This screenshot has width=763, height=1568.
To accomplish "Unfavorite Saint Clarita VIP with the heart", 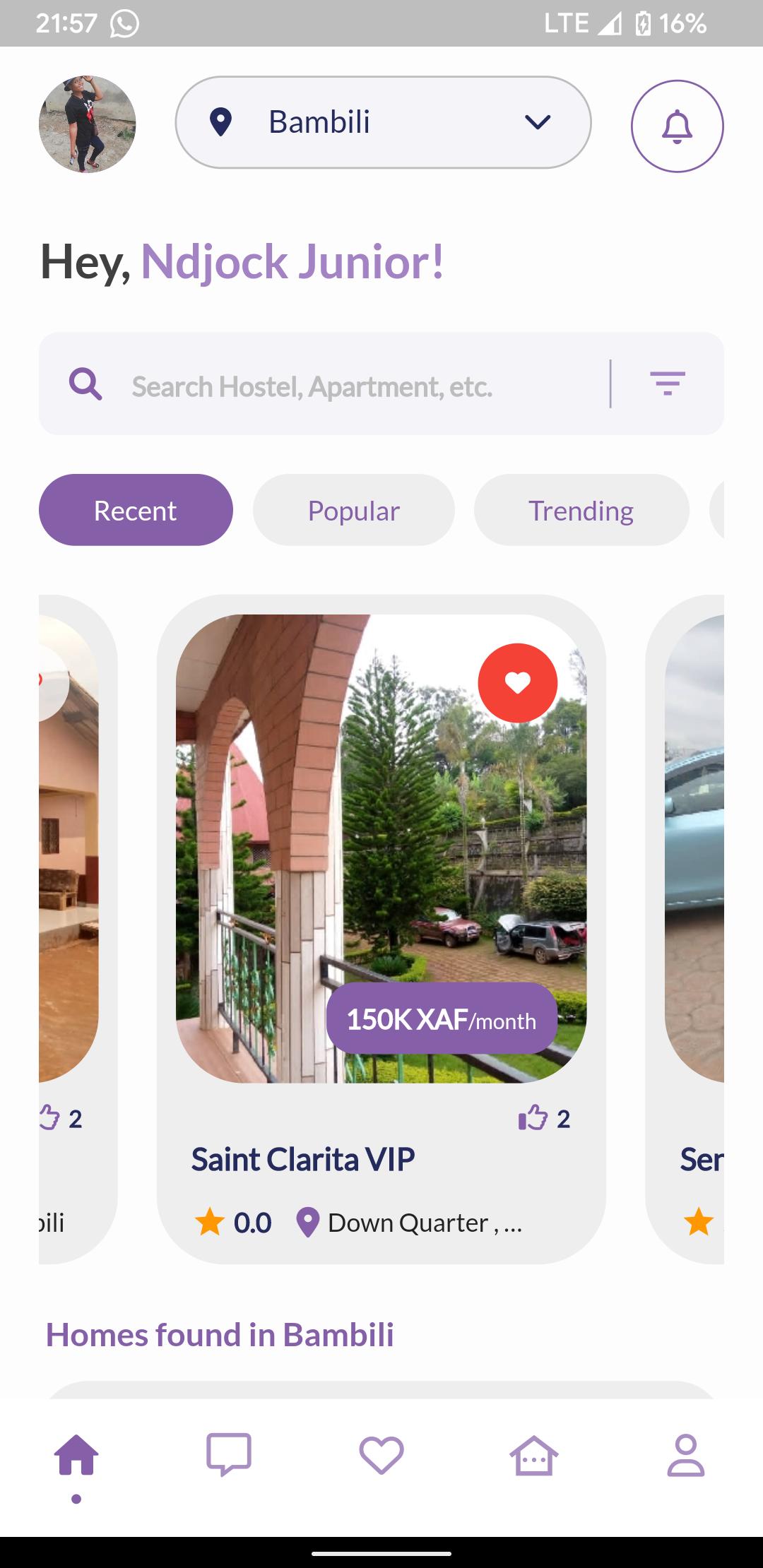I will click(517, 683).
